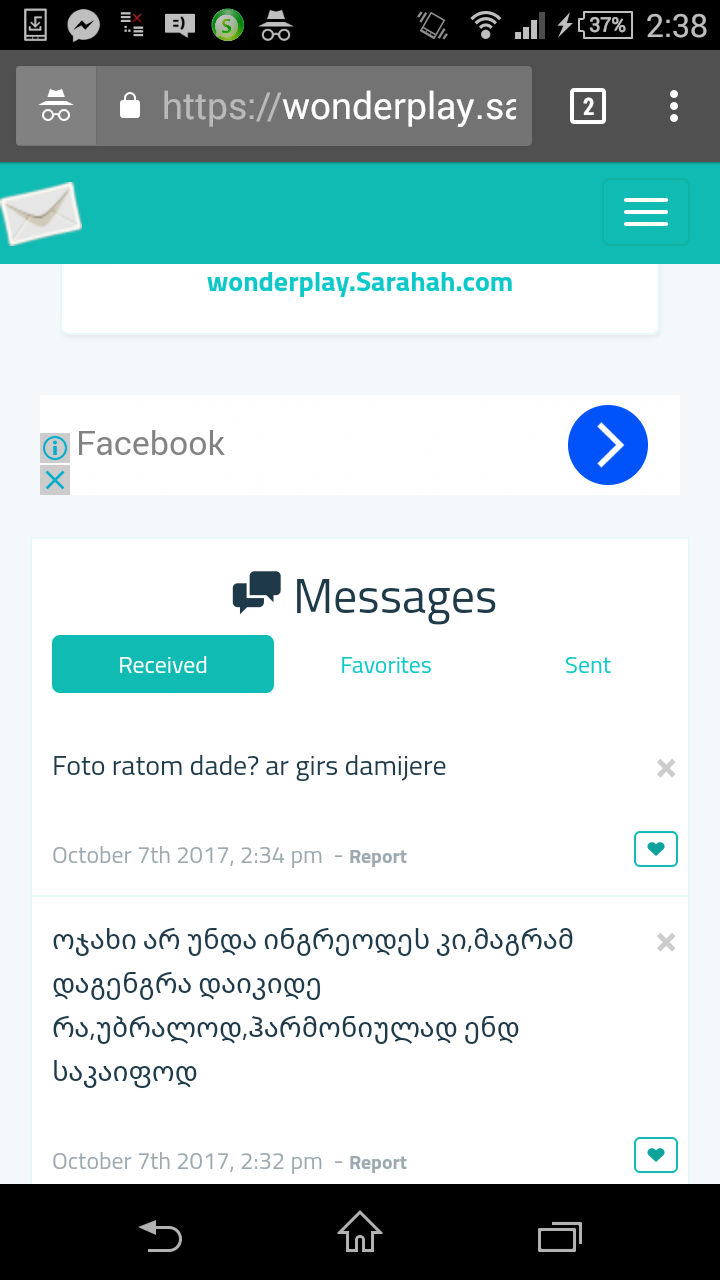Delete the 'Foto ratom dade' message
The image size is (720, 1280).
click(666, 768)
